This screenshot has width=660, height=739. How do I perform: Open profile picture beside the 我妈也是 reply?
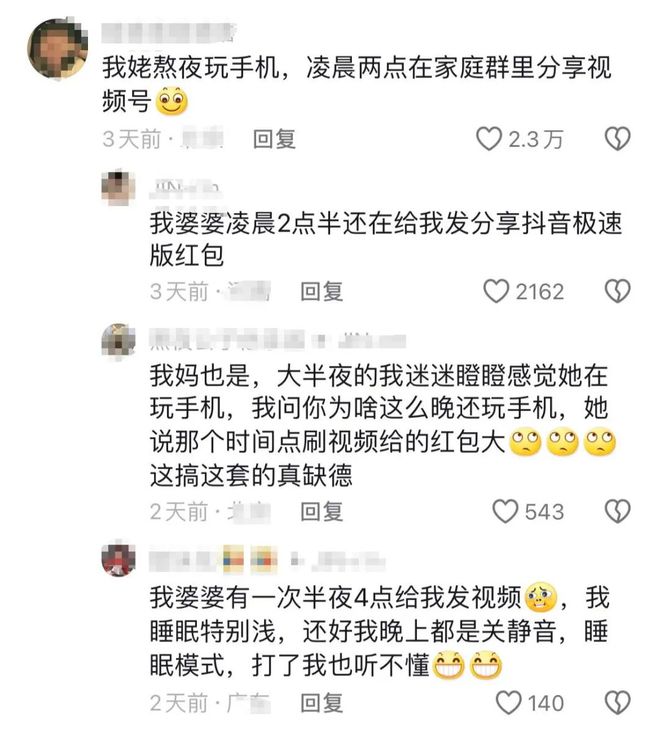point(118,340)
